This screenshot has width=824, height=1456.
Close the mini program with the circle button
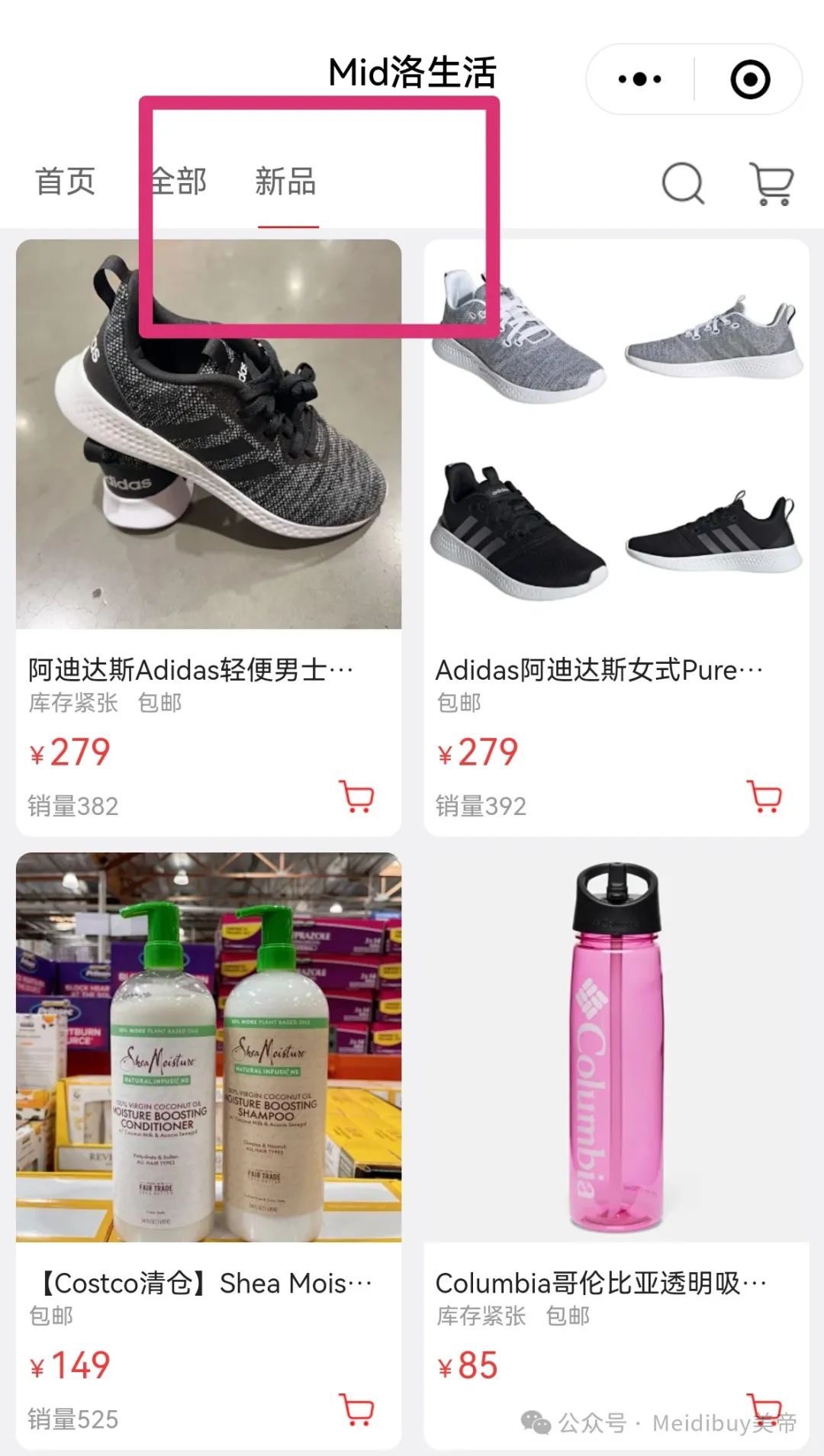pyautogui.click(x=750, y=79)
